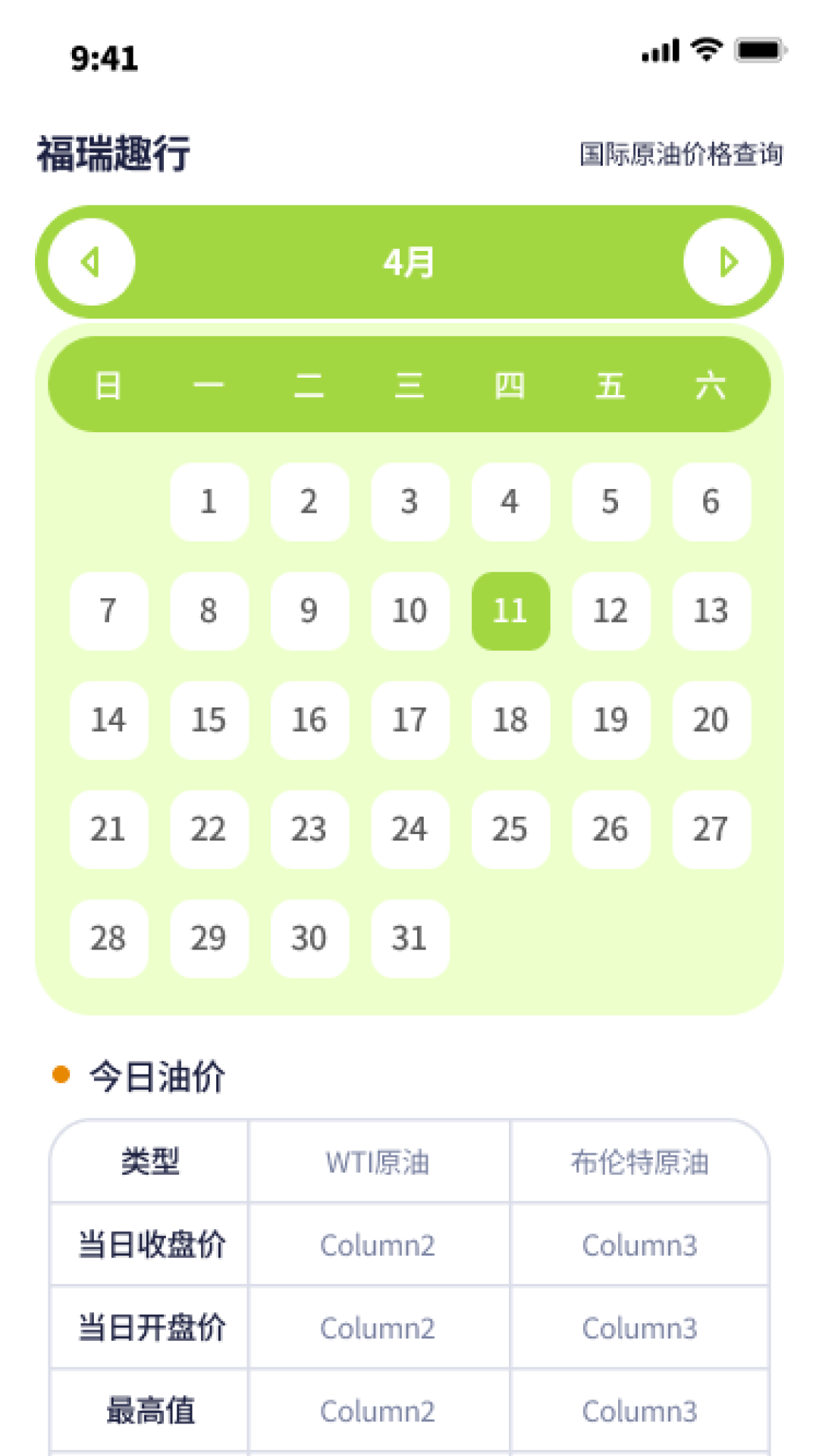Tap the 最高值 row in the price table
Viewport: 819px width, 1456px height.
(149, 1411)
